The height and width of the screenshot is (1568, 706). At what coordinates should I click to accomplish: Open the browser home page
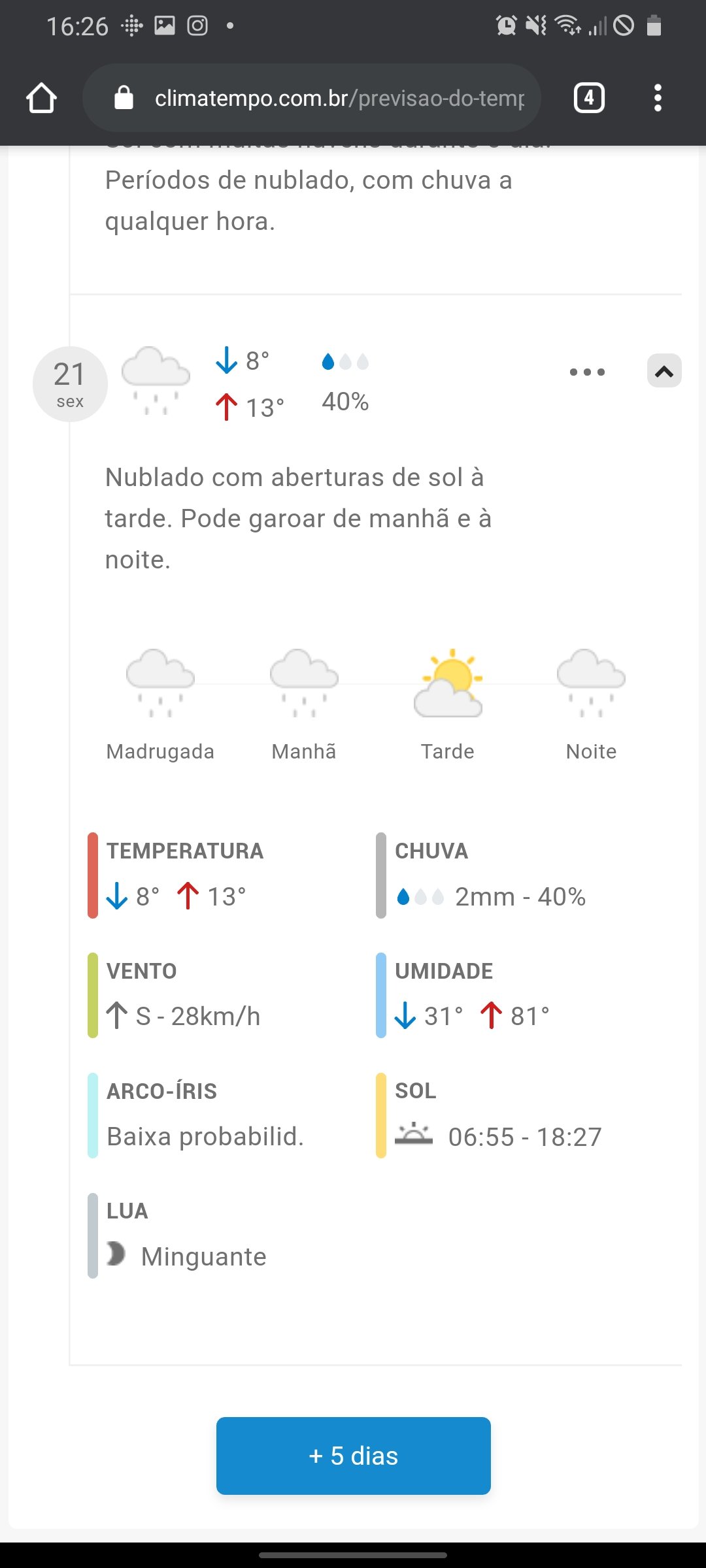coord(41,98)
